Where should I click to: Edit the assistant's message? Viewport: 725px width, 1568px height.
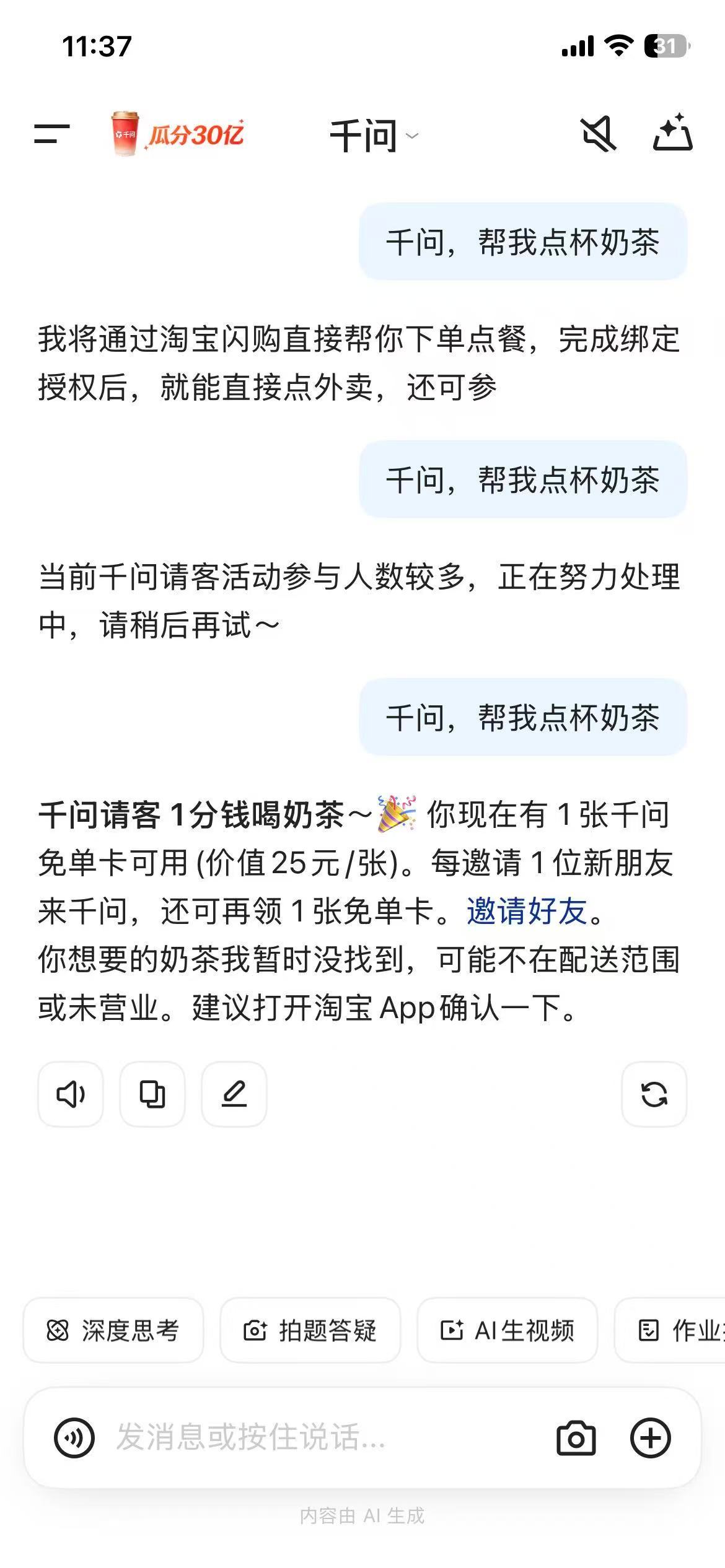tap(234, 1094)
